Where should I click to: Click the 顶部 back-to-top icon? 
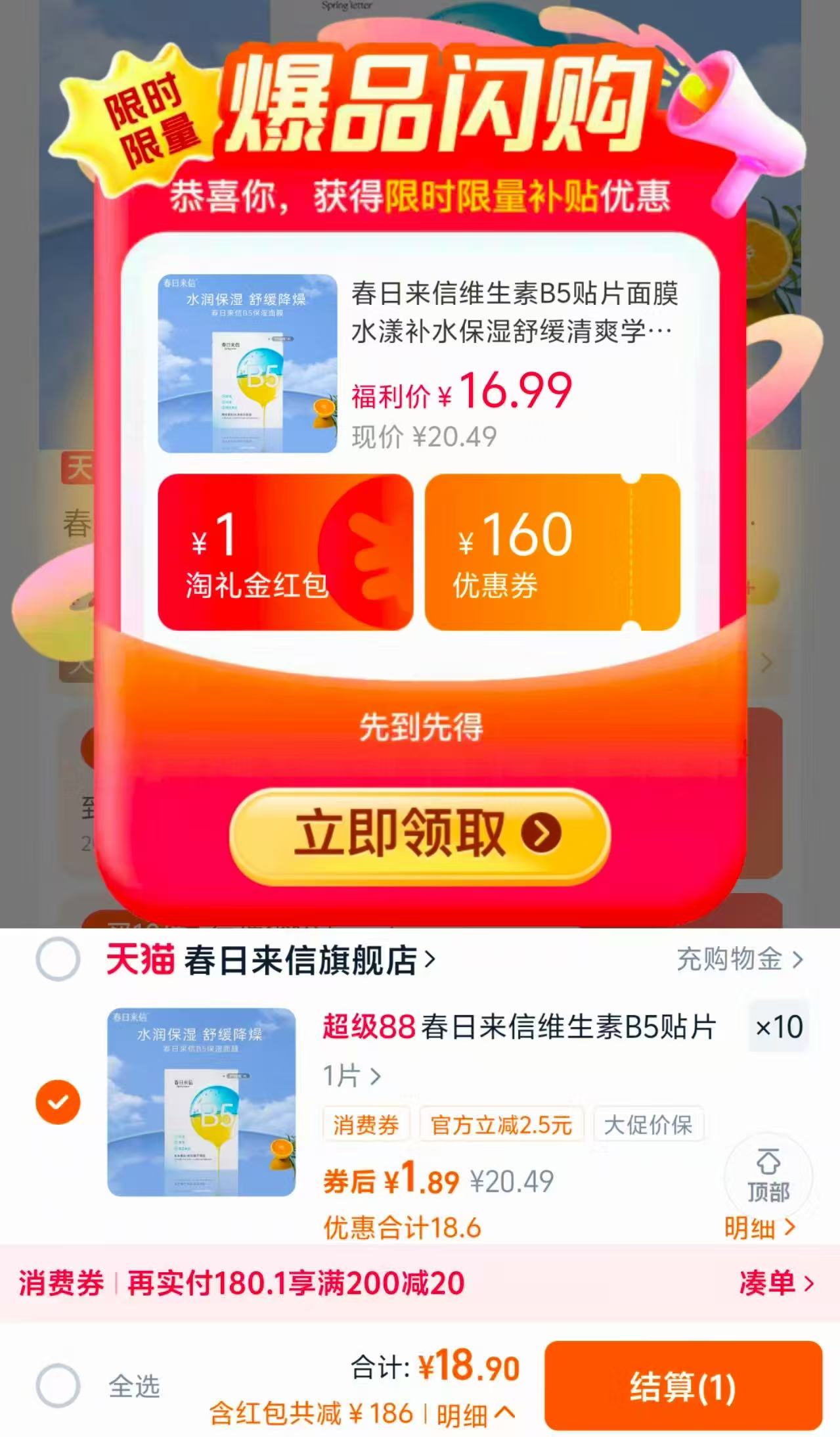[x=768, y=1176]
